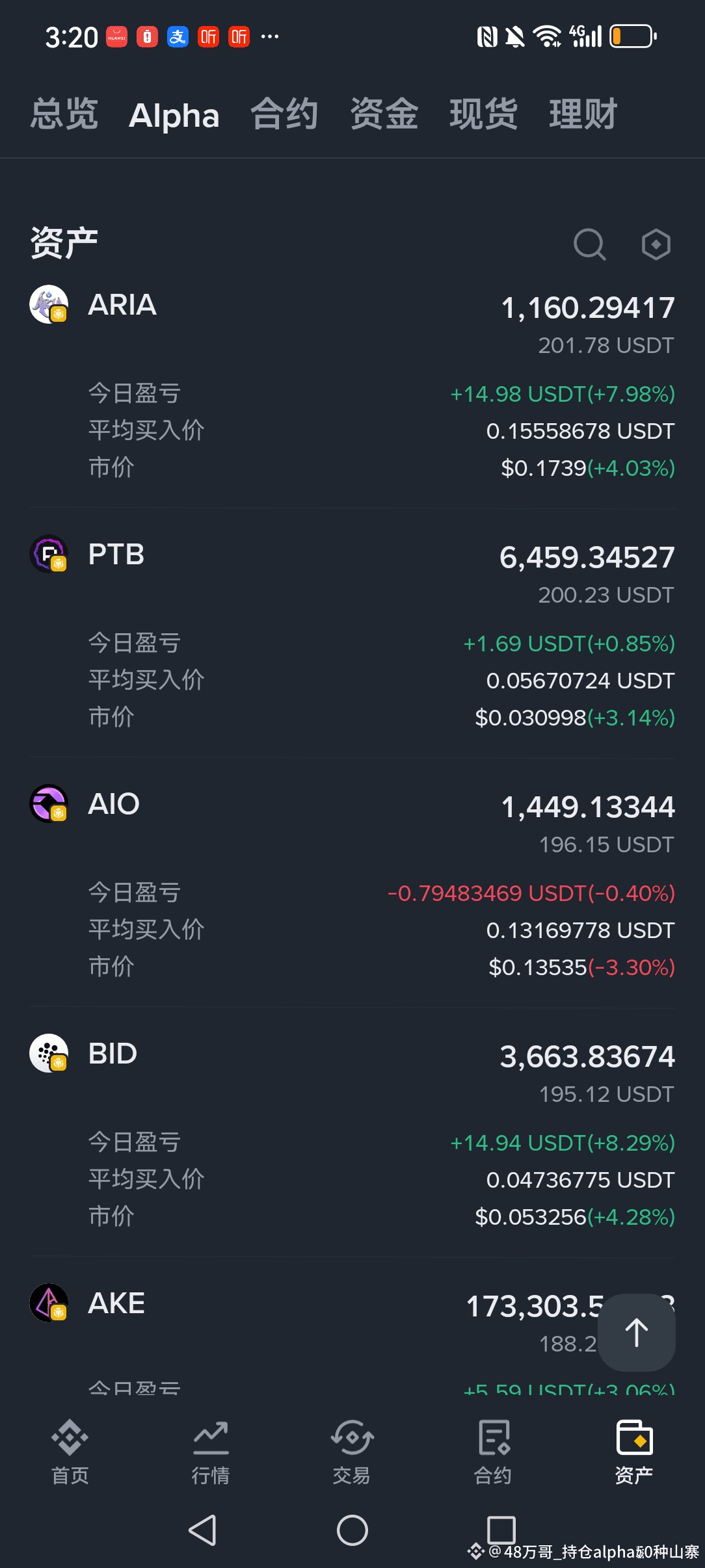
Task: Search assets with the magnifier icon
Action: click(589, 244)
